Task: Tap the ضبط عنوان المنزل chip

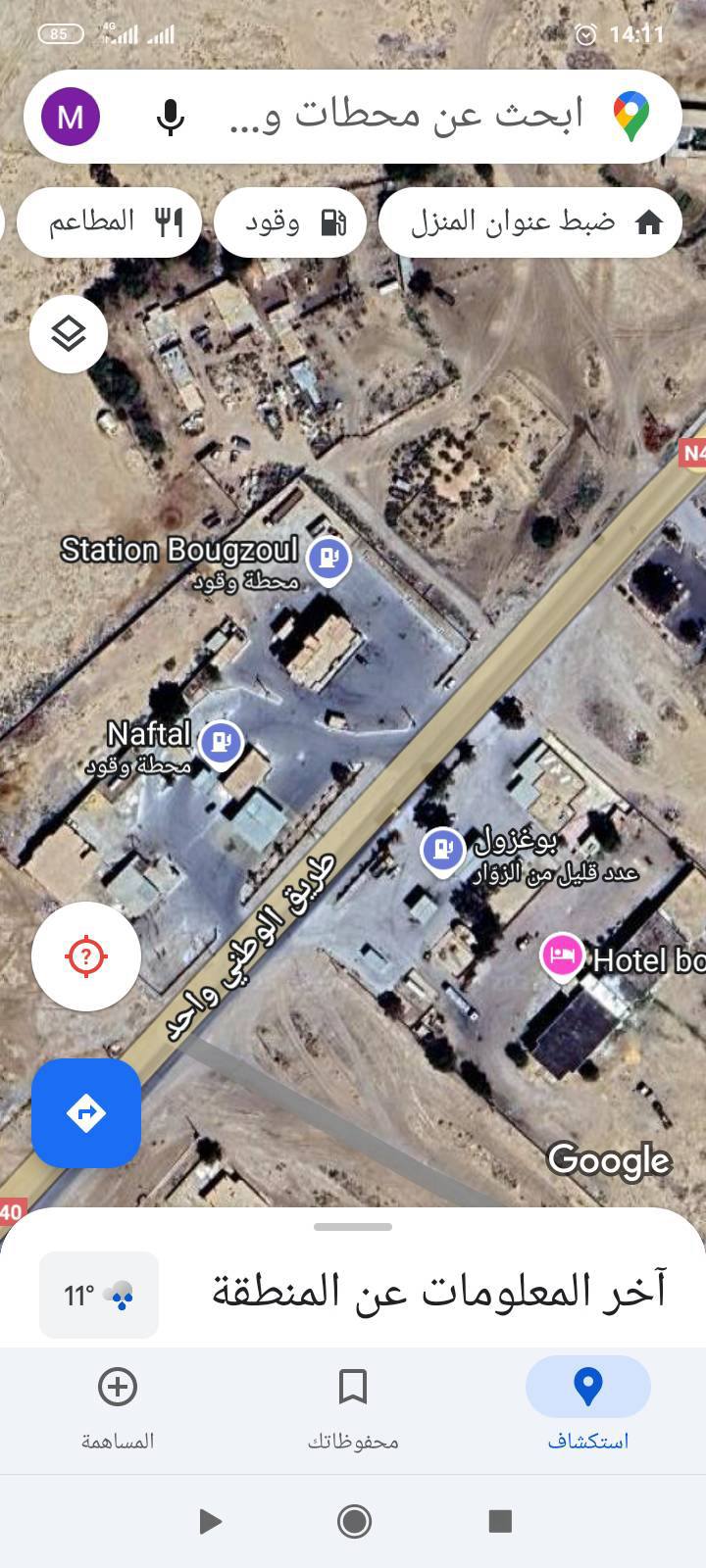Action: coord(530,222)
